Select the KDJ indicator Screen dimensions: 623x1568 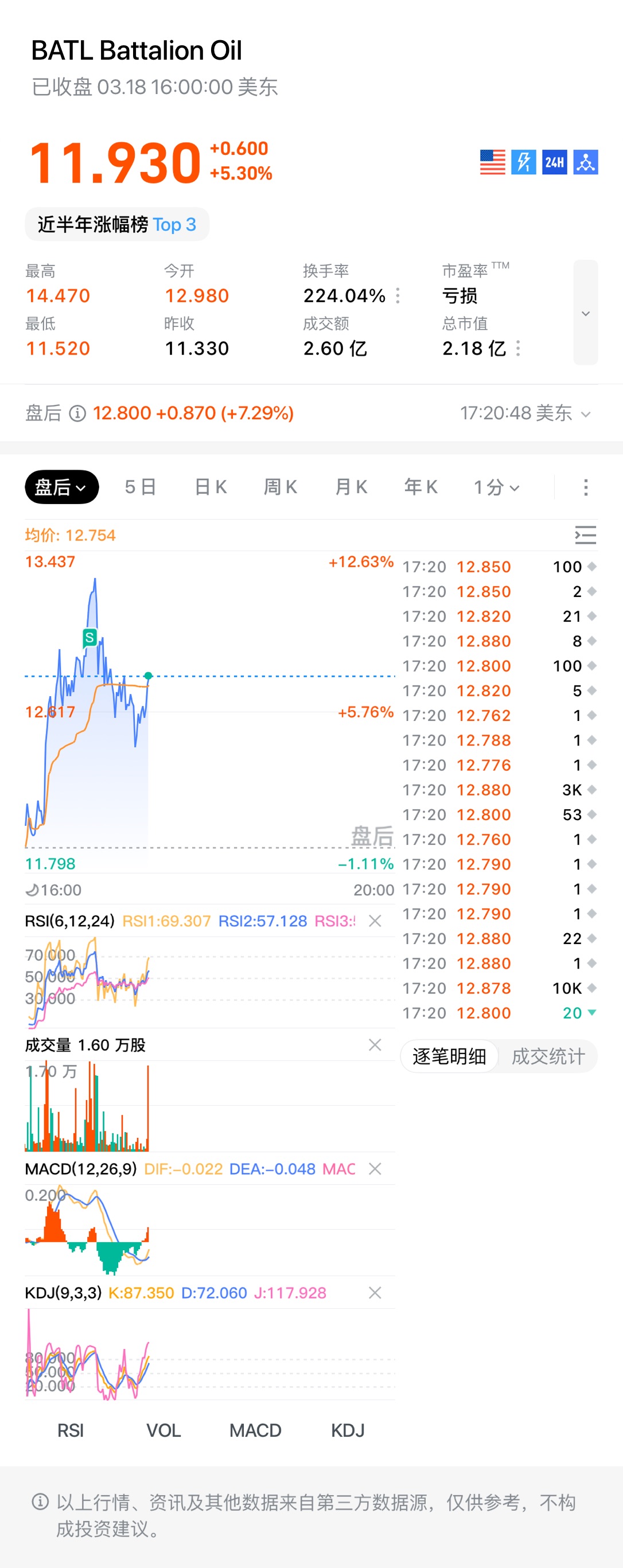click(x=348, y=1430)
